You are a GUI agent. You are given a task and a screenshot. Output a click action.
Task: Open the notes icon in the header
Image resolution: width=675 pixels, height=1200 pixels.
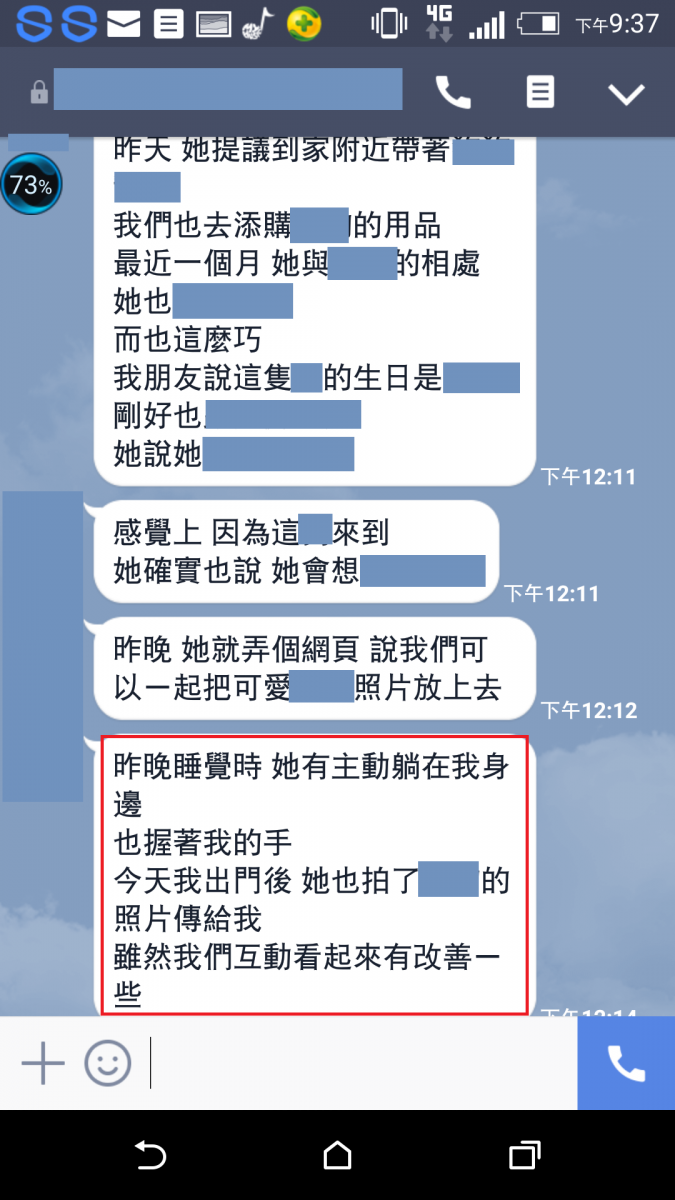pos(540,93)
